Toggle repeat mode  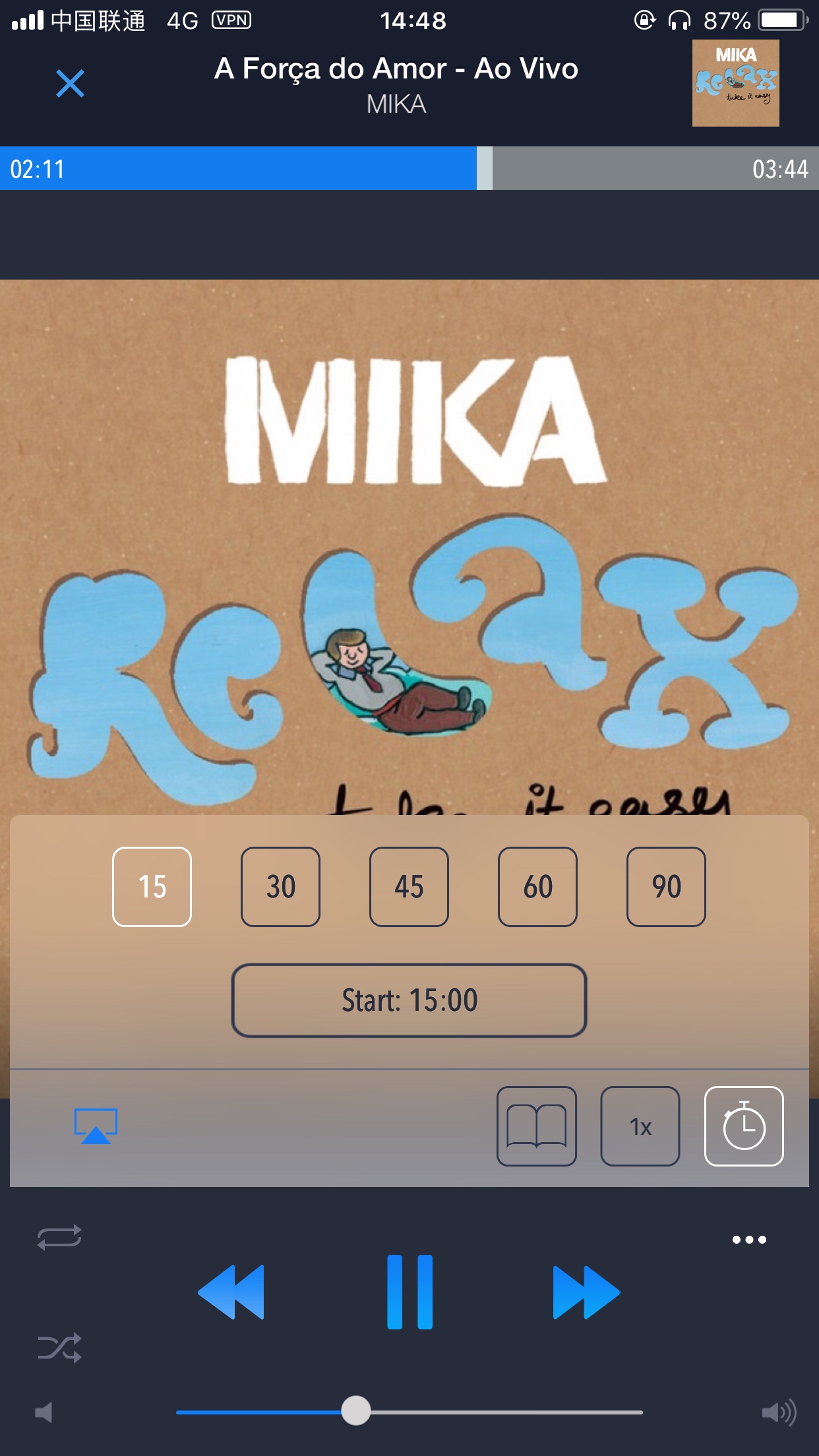pos(59,1237)
